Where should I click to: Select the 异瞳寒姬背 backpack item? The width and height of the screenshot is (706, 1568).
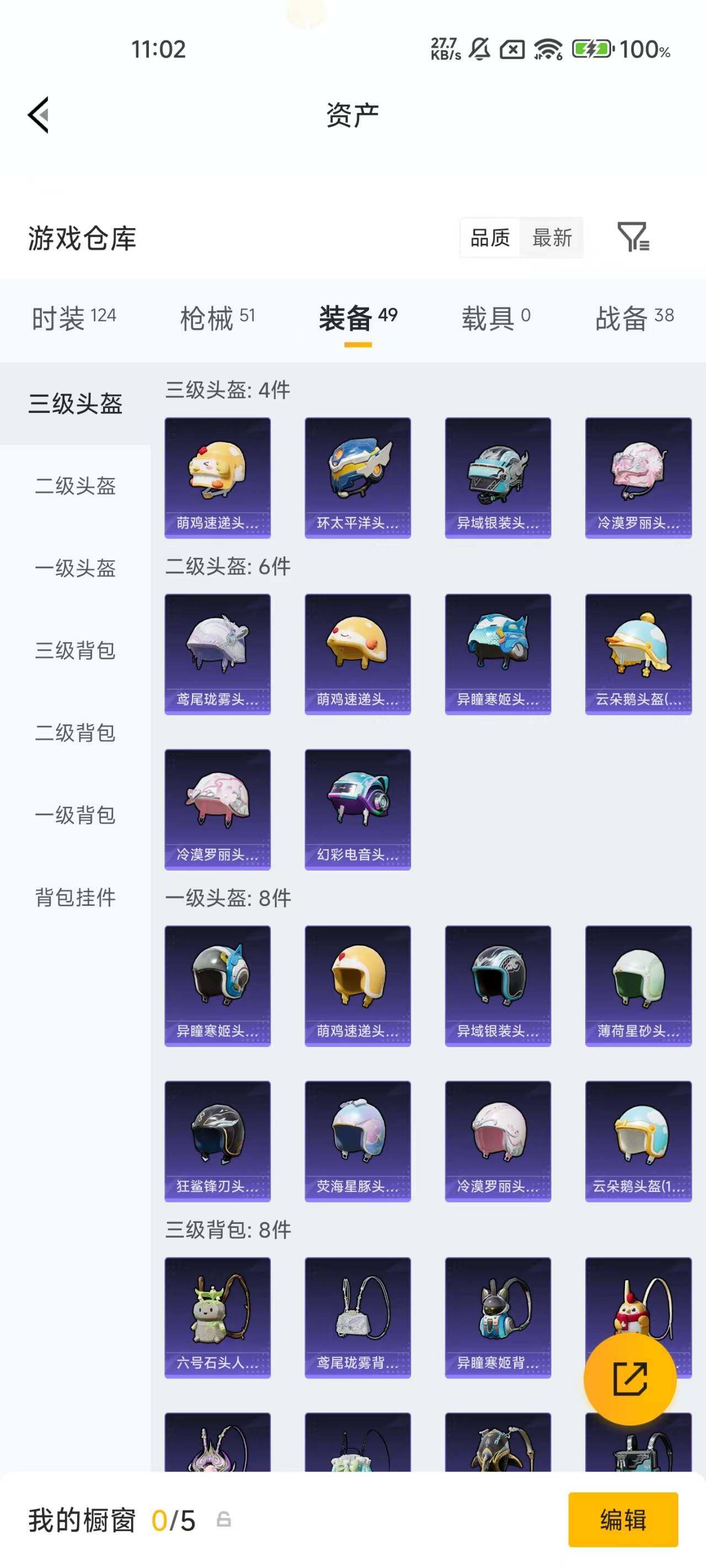coord(498,1318)
